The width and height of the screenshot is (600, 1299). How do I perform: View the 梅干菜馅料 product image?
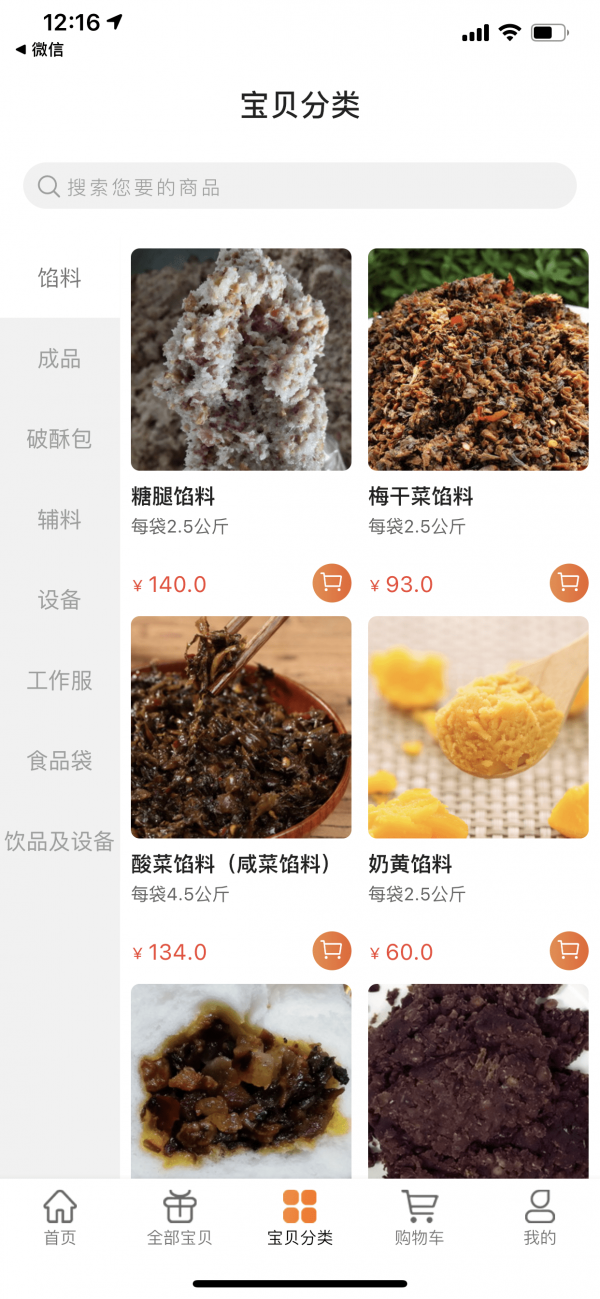pyautogui.click(x=478, y=359)
